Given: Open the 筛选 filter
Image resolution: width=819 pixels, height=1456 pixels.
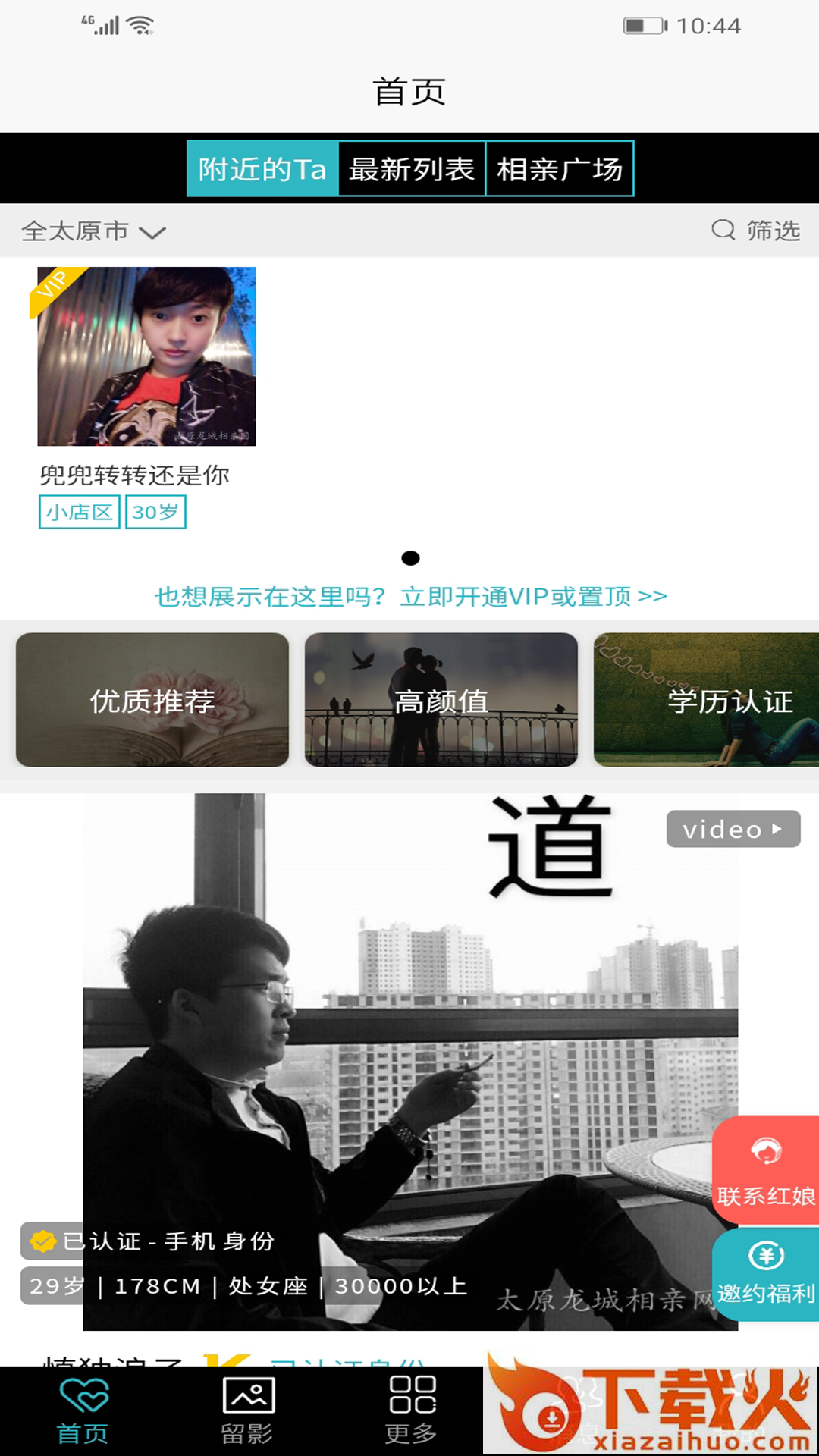Looking at the screenshot, I should pos(756,230).
